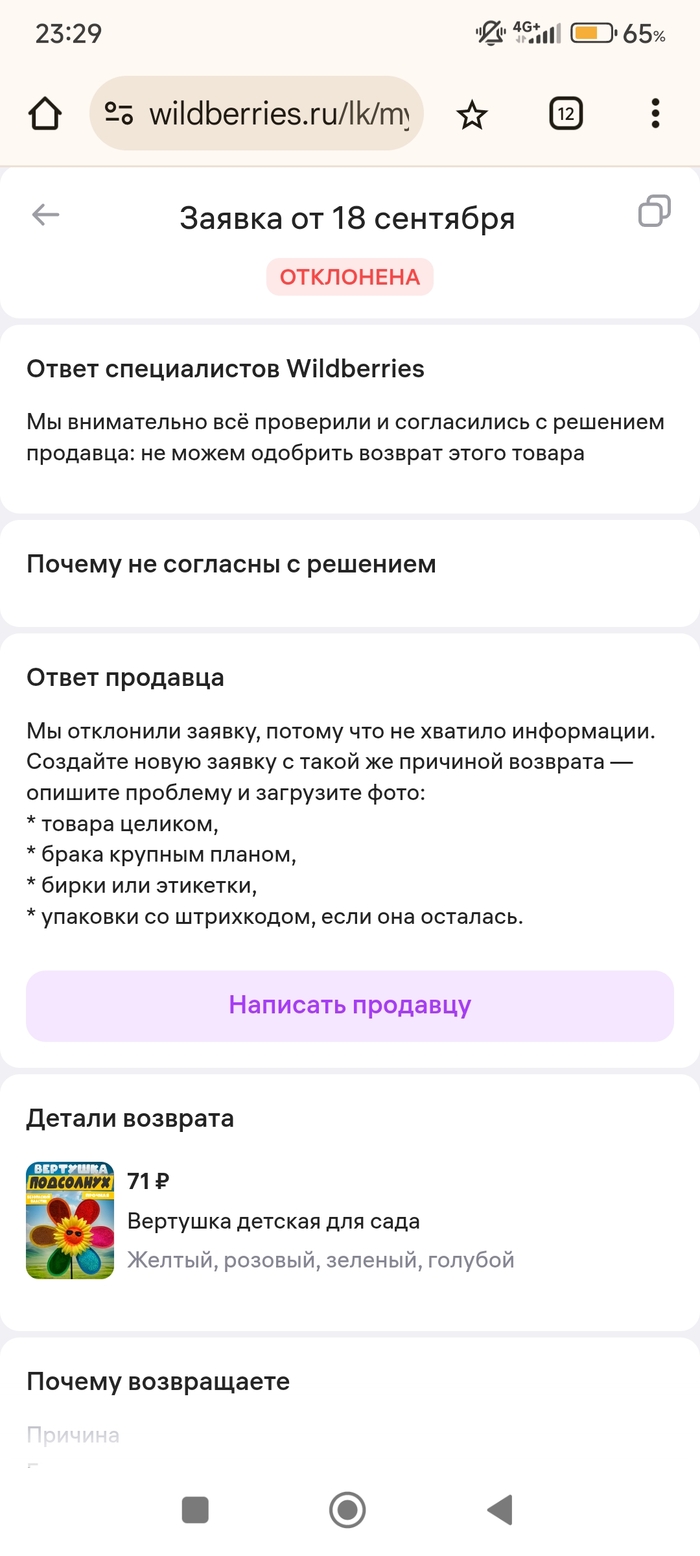Go to the system home screen

(347, 1509)
